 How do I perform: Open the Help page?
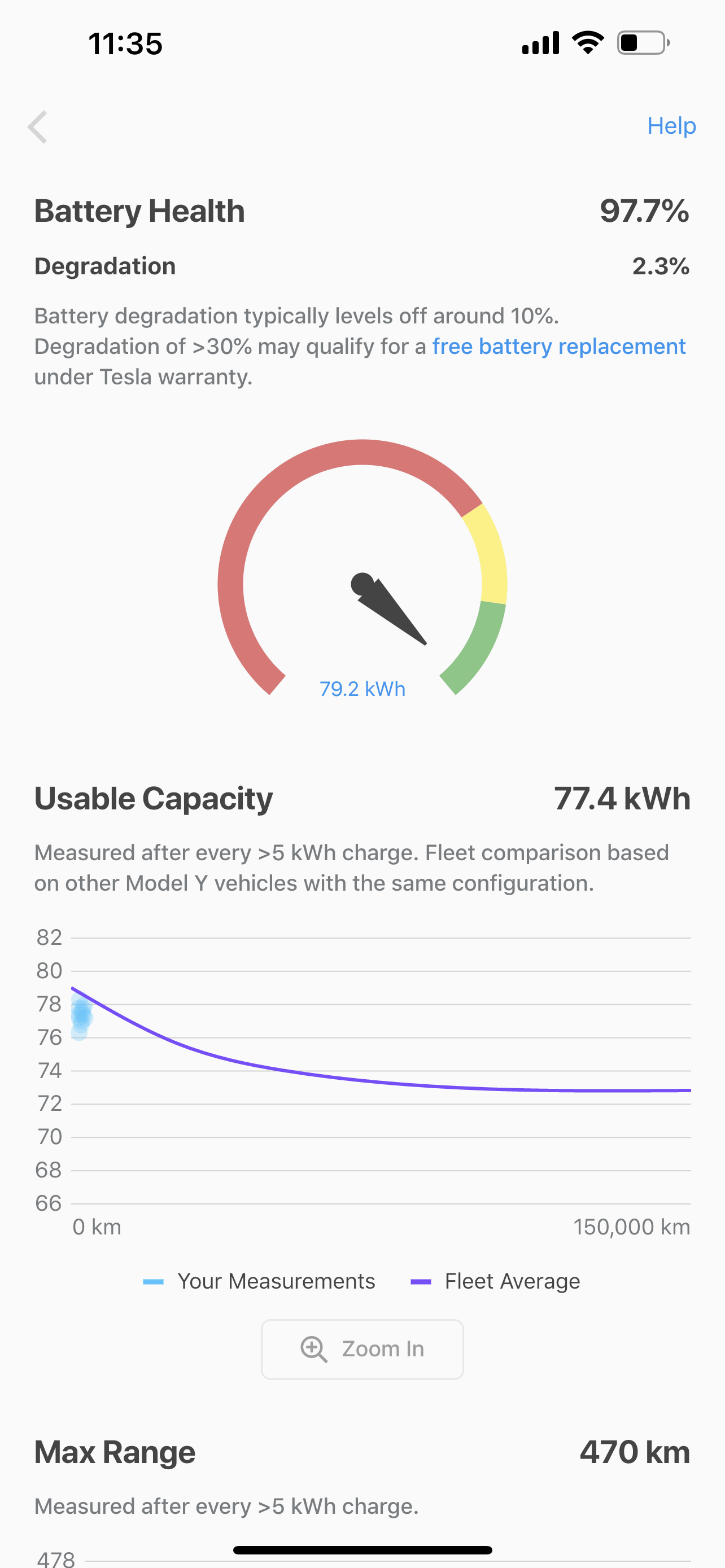point(671,126)
